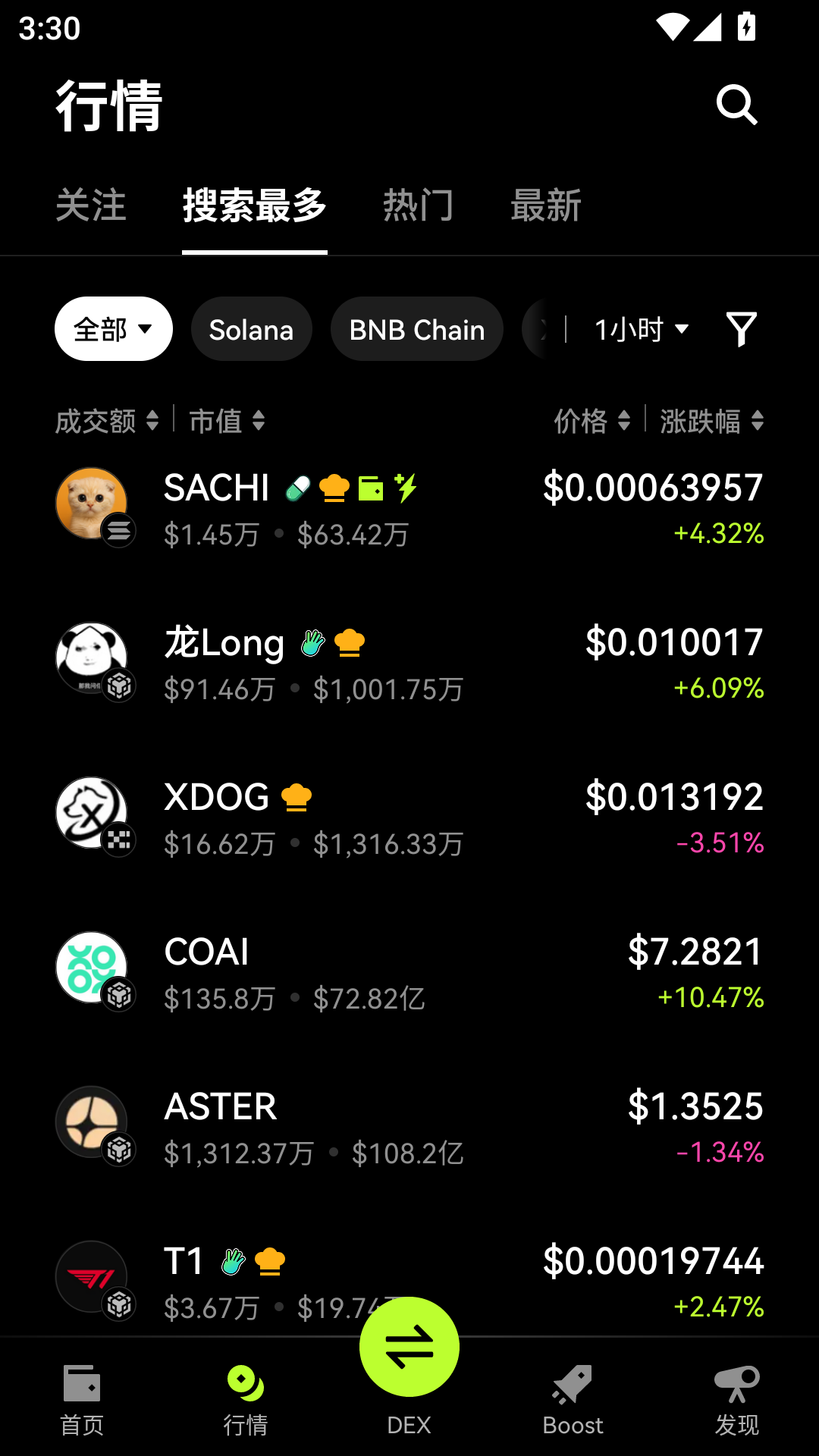Go to the DEX swap button
The width and height of the screenshot is (819, 1456).
point(409,1348)
